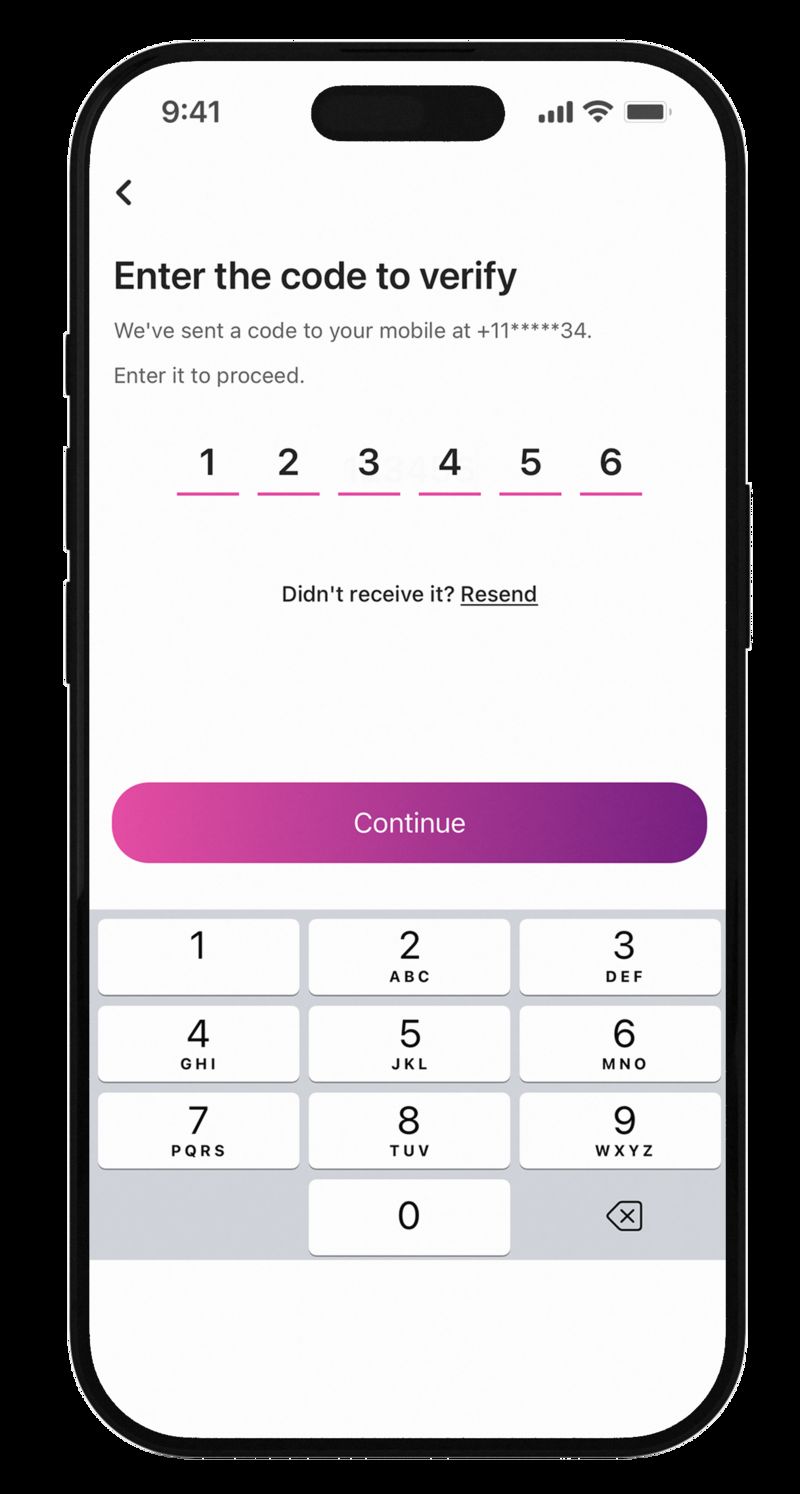The width and height of the screenshot is (800, 1494).
Task: Delete a digit with the backspace key
Action: pos(623,1216)
